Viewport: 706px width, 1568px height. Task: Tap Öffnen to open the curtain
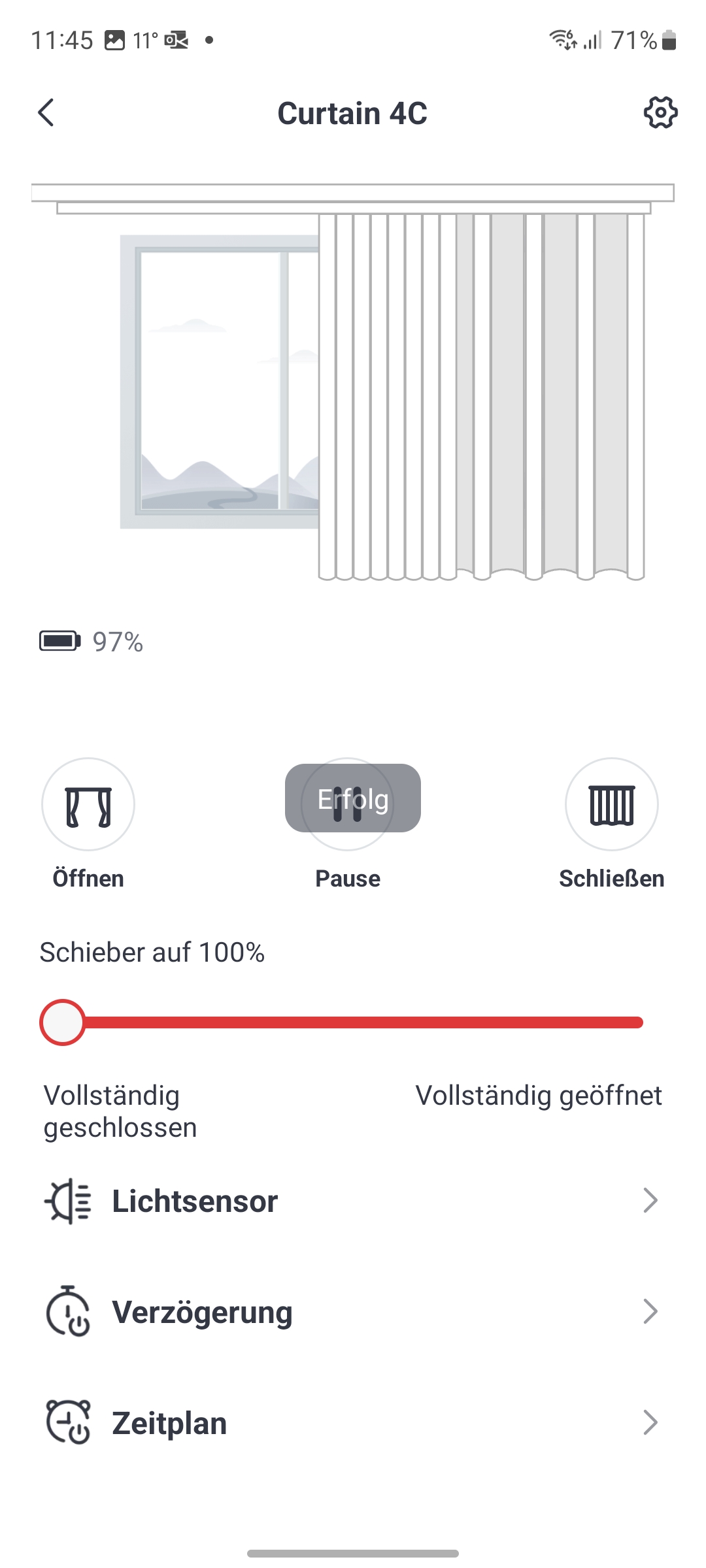(x=88, y=805)
